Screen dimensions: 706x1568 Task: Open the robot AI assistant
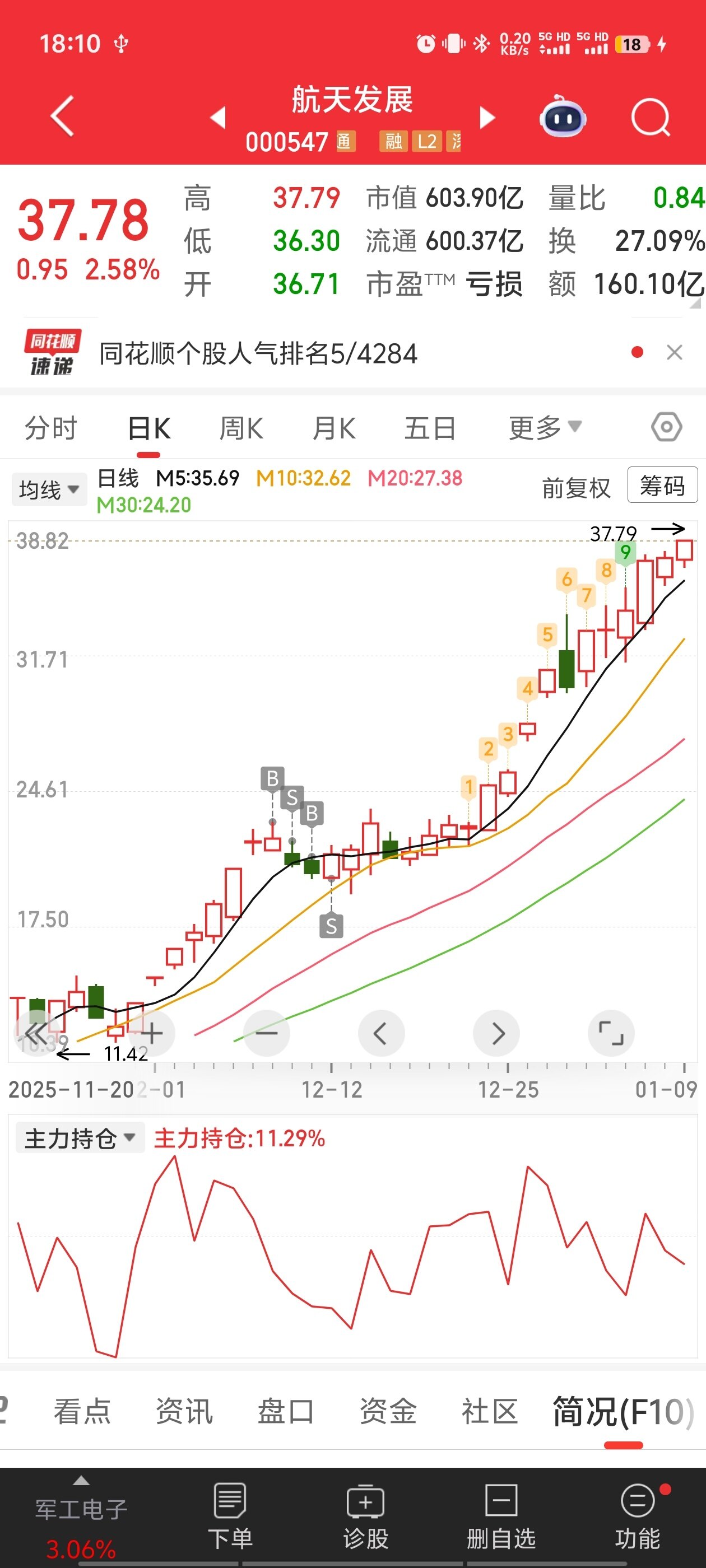562,116
